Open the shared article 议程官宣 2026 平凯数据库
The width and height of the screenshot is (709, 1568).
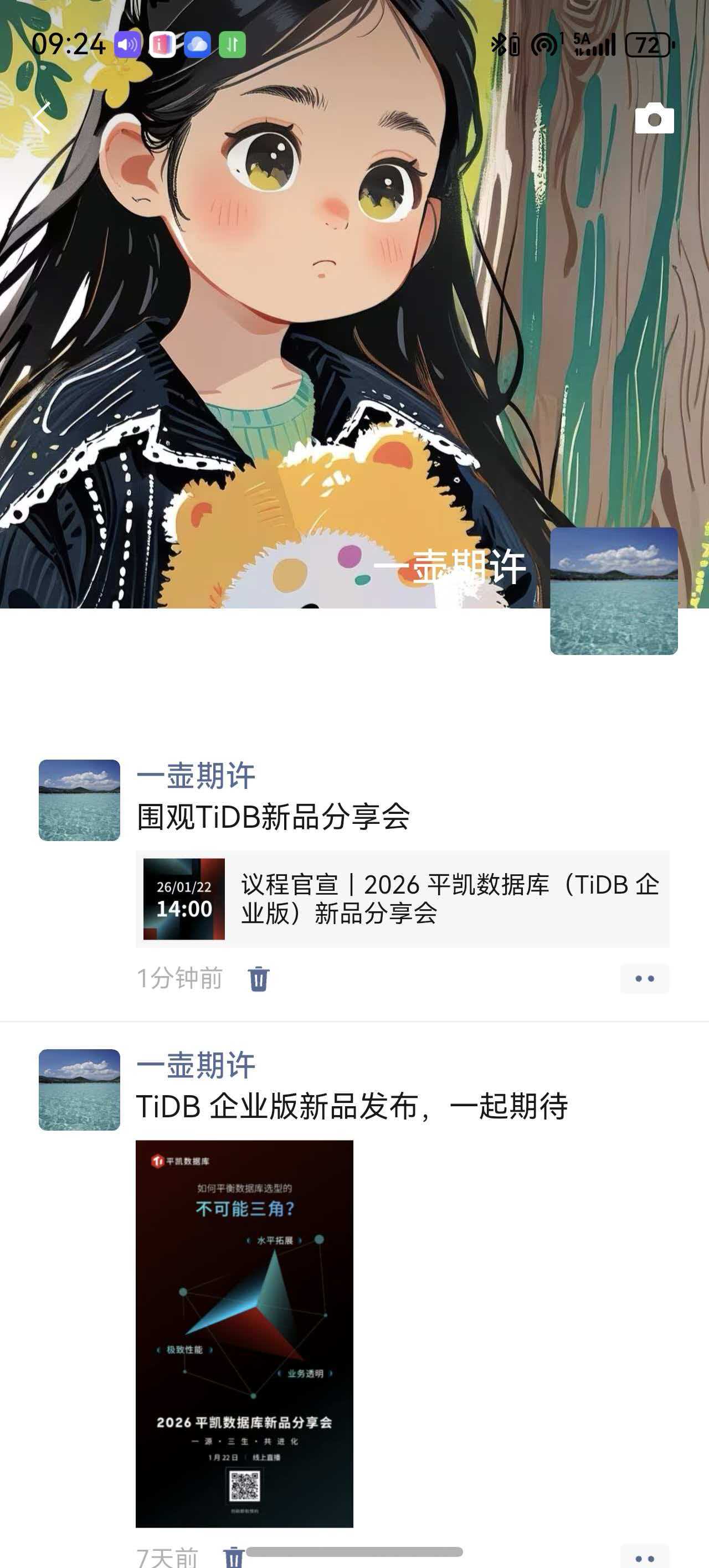[402, 899]
